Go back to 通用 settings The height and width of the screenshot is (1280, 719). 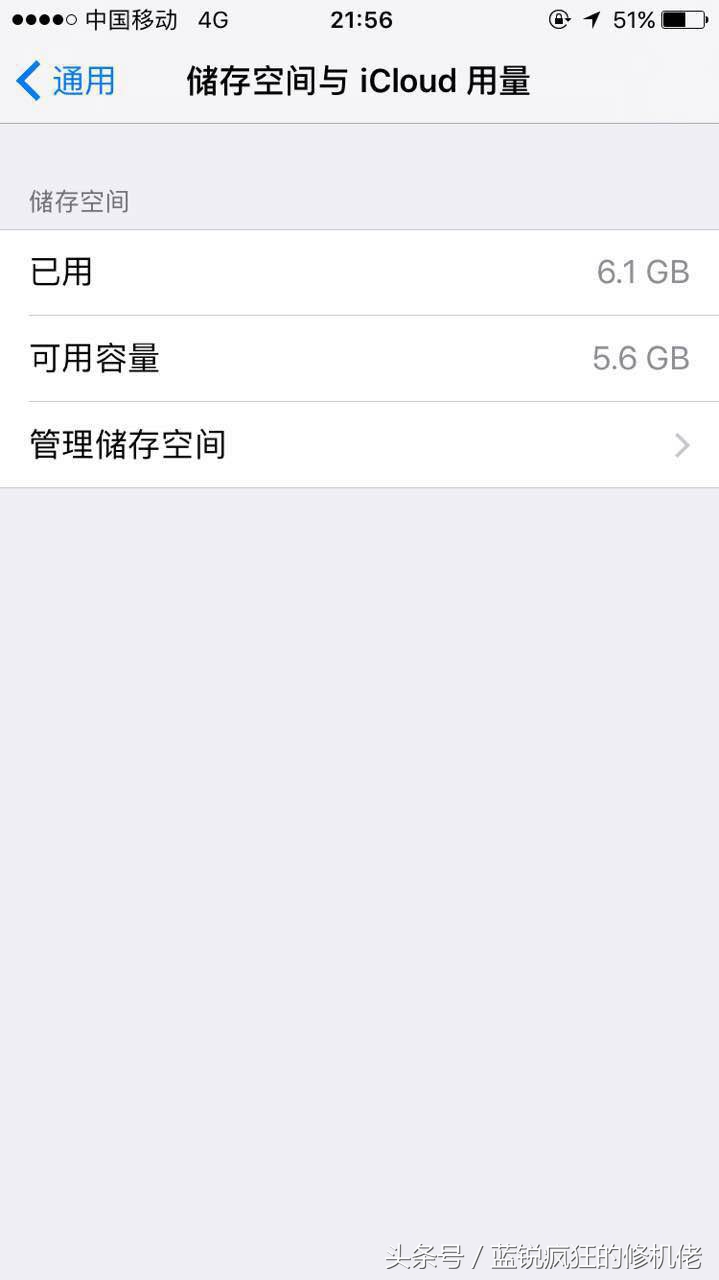(66, 81)
